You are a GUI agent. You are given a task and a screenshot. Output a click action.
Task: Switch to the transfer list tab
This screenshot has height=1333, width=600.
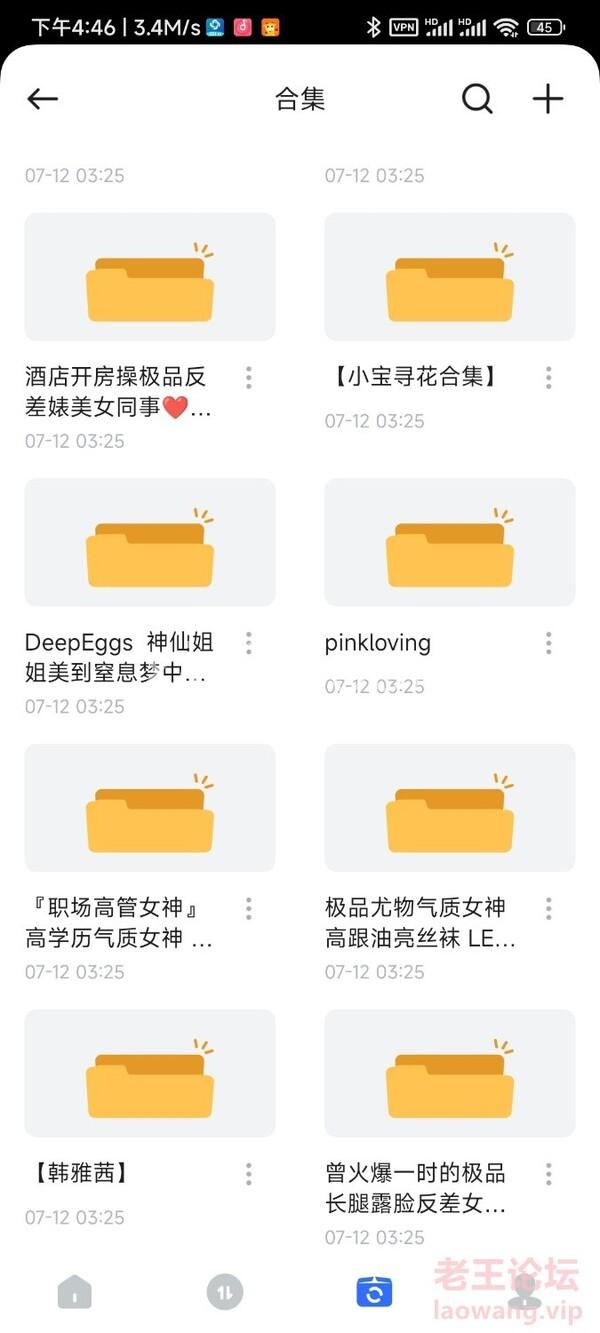225,1292
